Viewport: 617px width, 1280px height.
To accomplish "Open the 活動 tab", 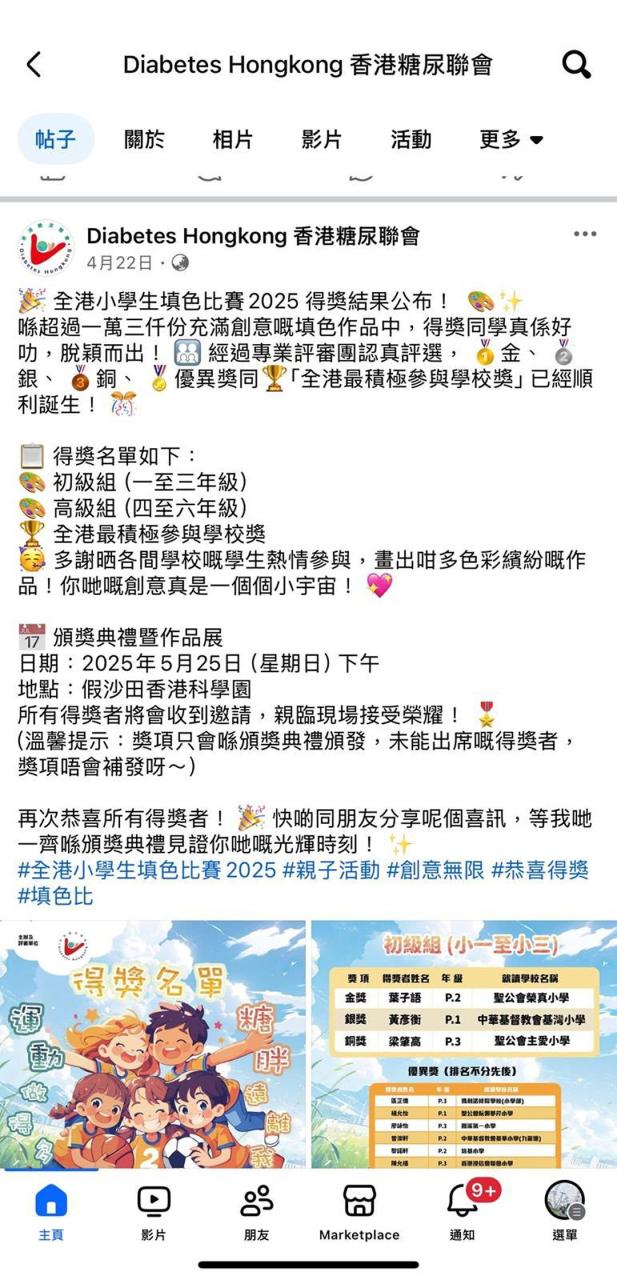I will (411, 139).
